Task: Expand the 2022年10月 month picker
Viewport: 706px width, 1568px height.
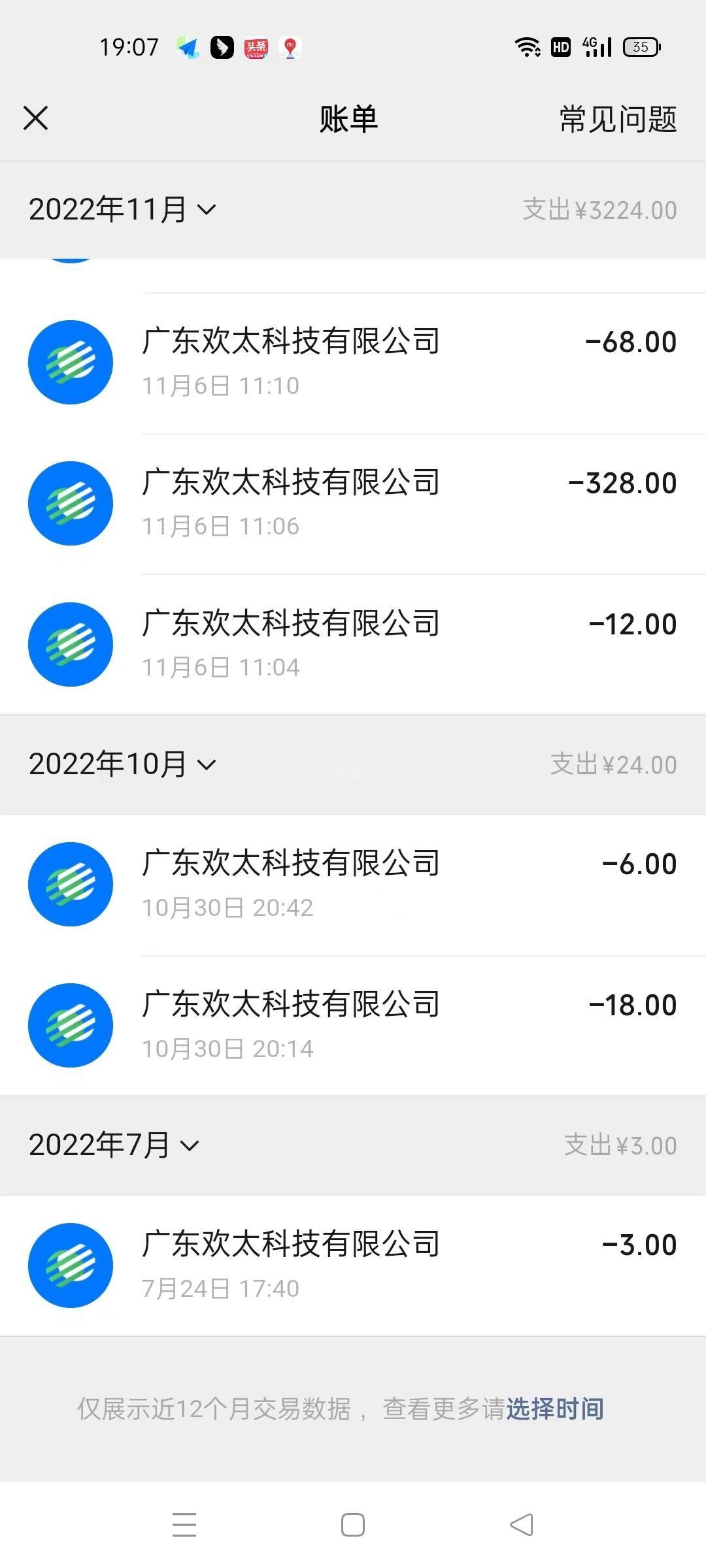Action: tap(122, 764)
